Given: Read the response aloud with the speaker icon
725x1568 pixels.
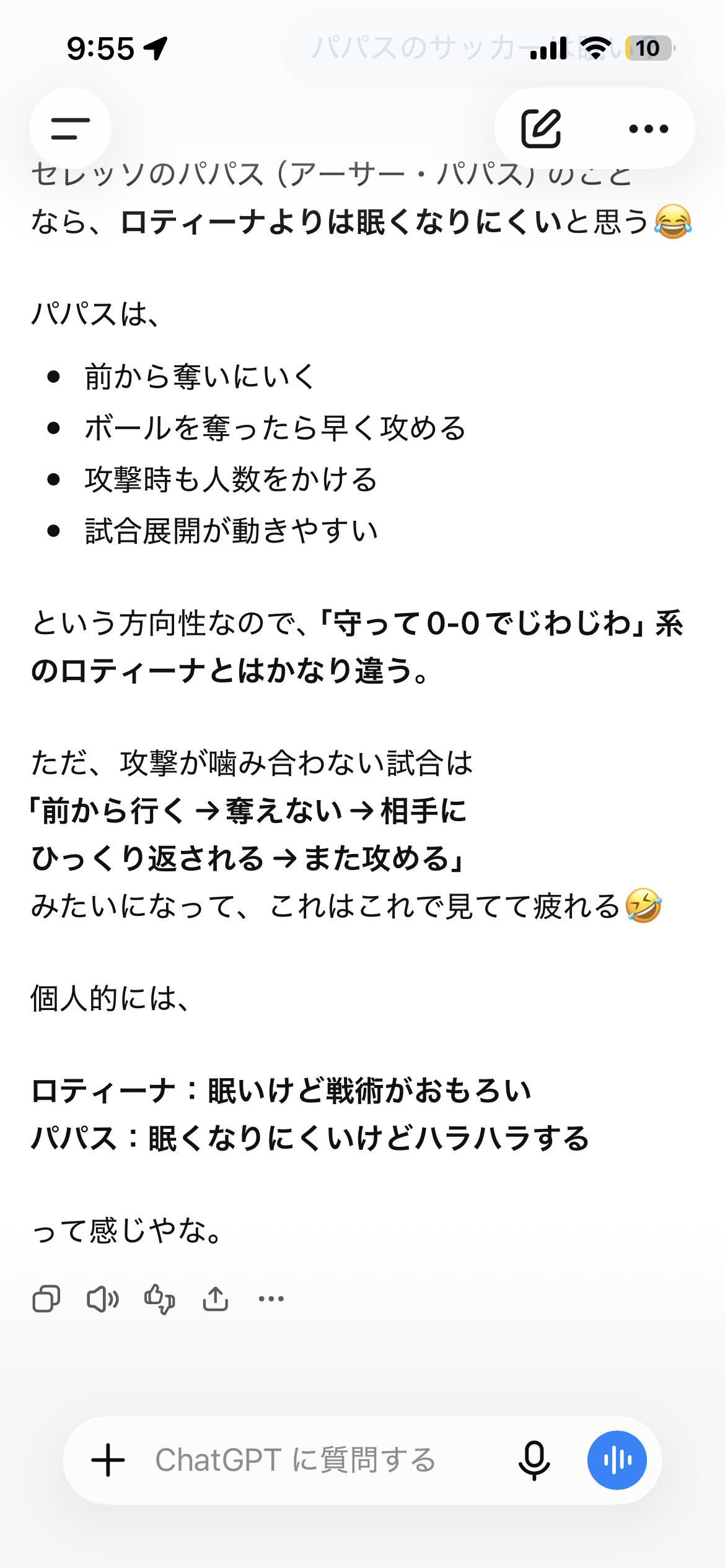Looking at the screenshot, I should coord(103,1299).
